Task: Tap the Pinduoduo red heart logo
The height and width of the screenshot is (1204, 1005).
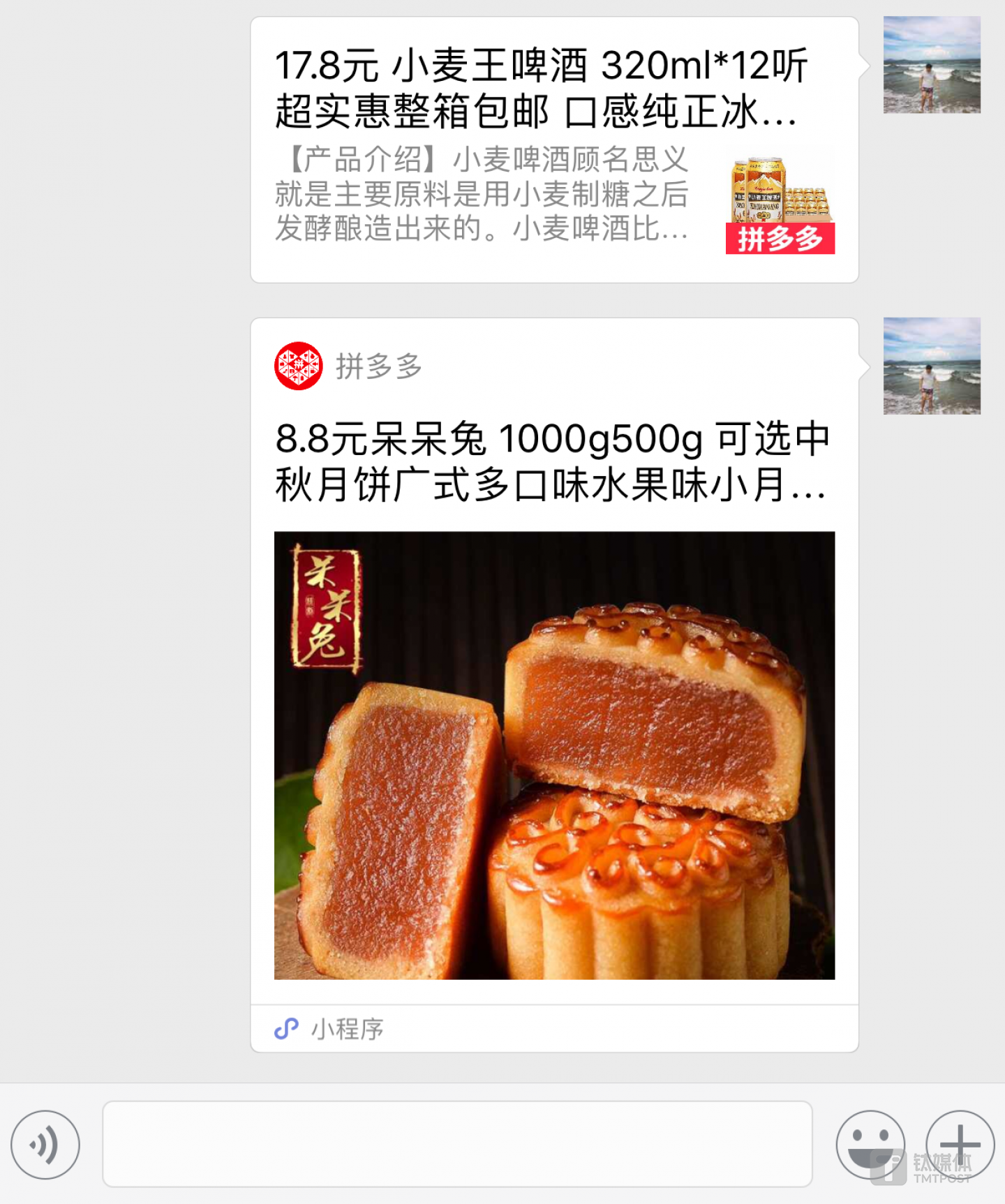Action: coord(299,363)
